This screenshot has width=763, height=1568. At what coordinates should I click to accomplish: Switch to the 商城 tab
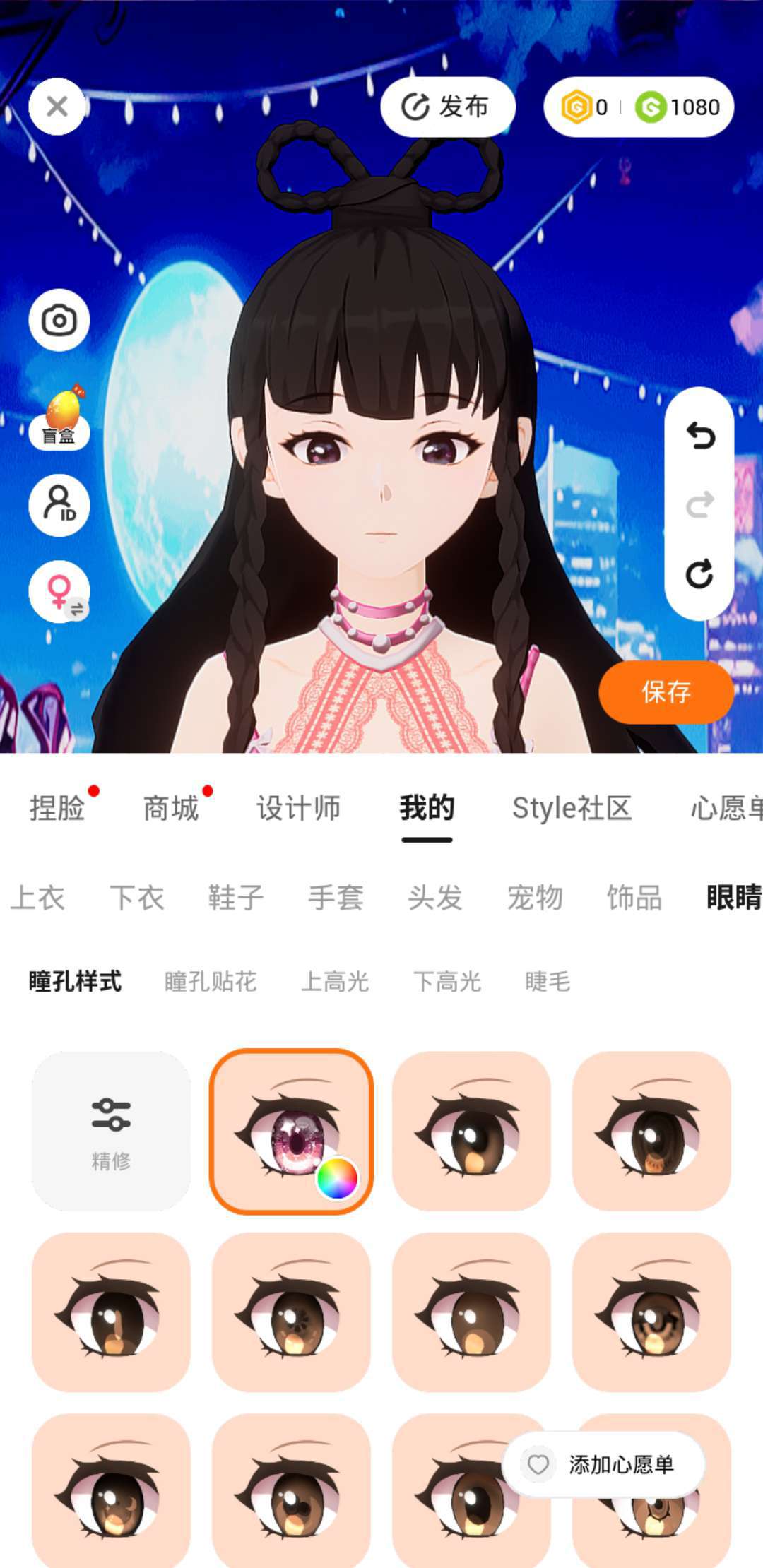(171, 808)
